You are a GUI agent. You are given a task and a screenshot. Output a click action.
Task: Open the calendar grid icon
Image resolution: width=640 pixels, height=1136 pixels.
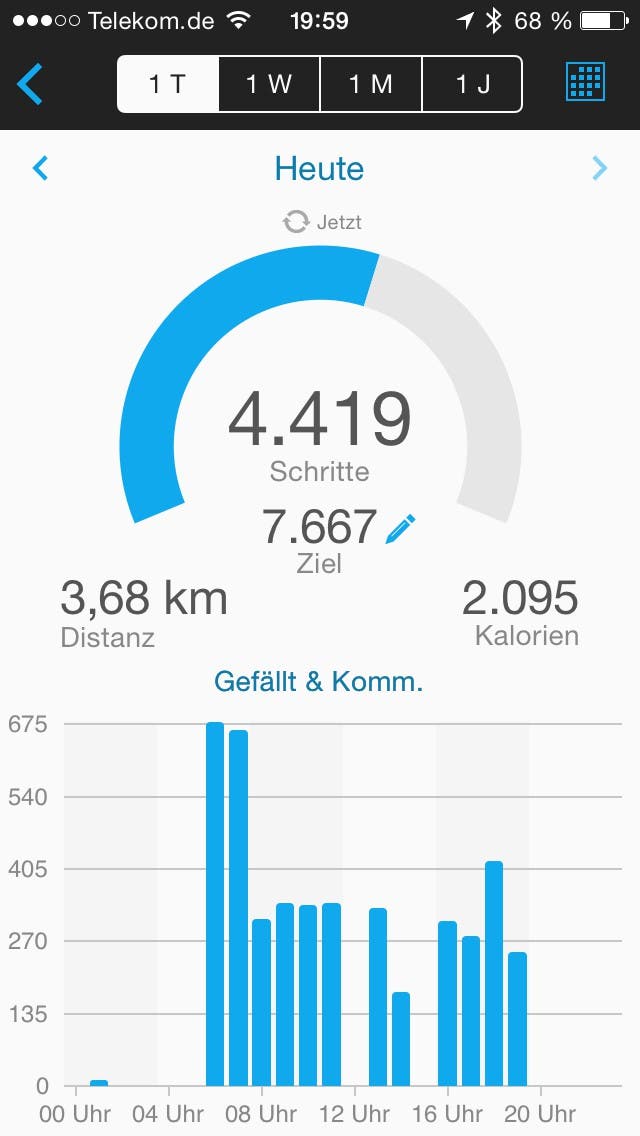(x=586, y=83)
